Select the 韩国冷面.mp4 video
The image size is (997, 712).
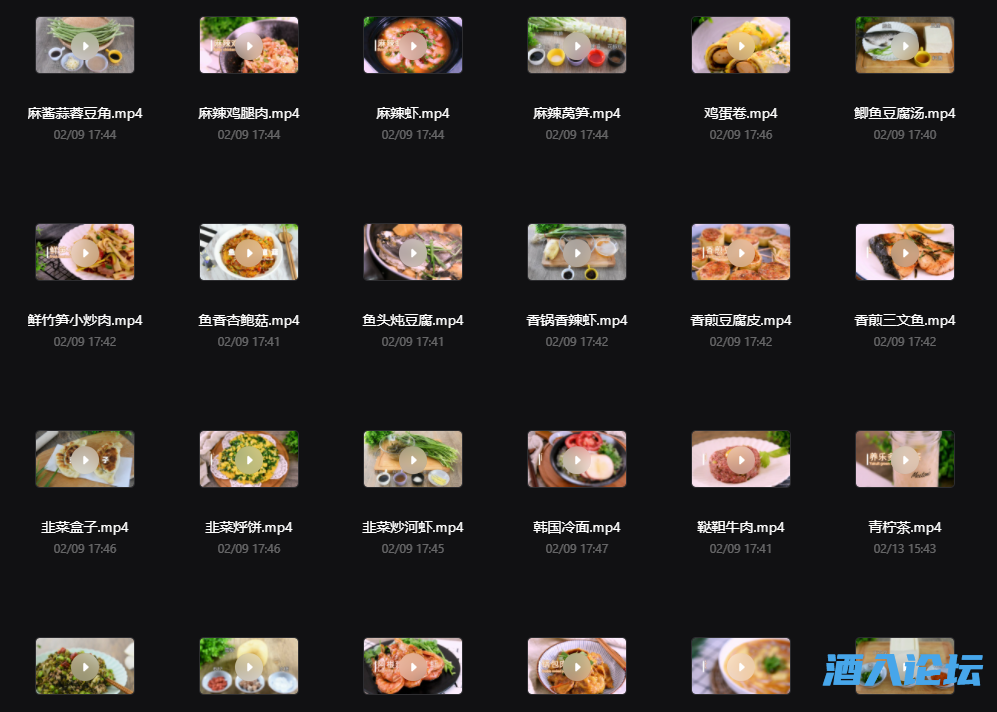tap(577, 459)
